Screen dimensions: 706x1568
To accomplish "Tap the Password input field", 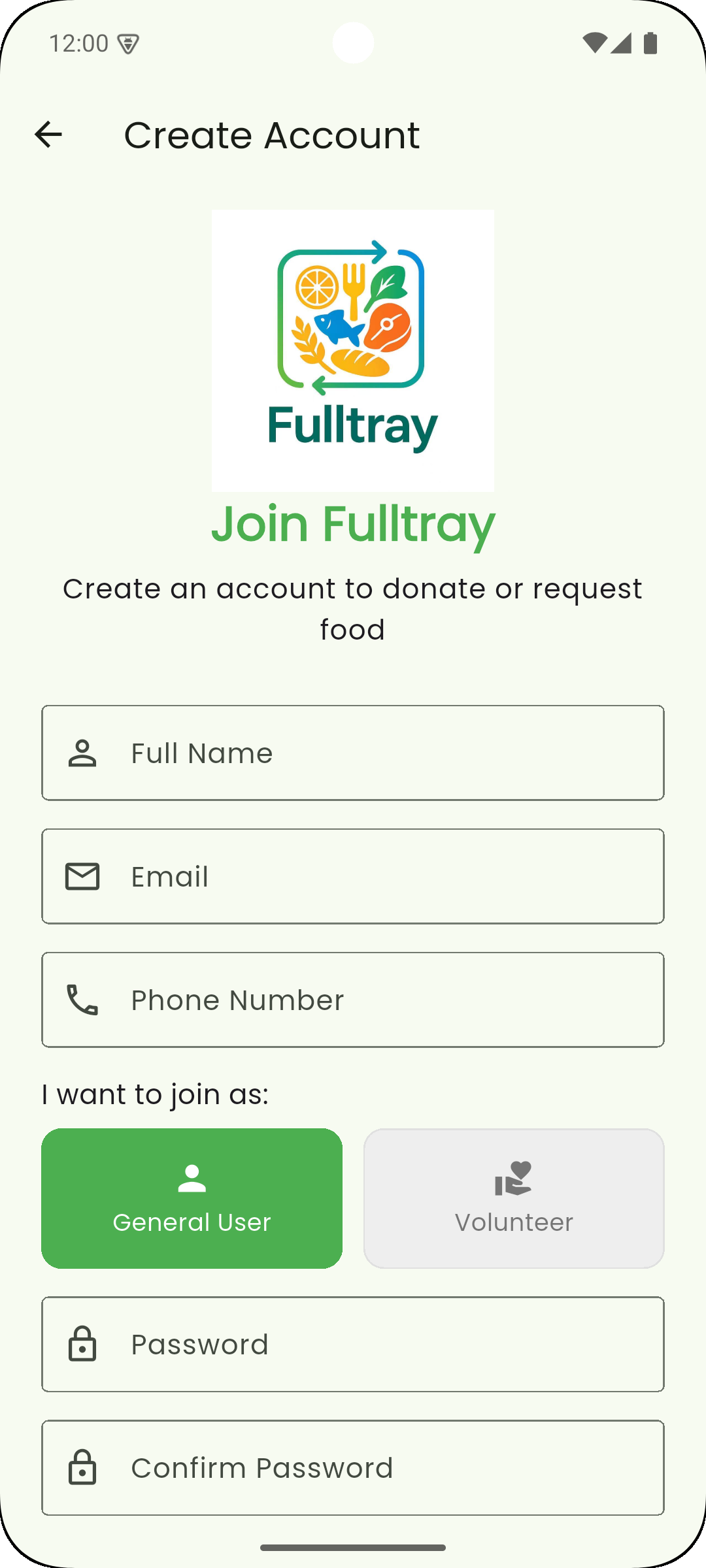I will [x=353, y=1345].
